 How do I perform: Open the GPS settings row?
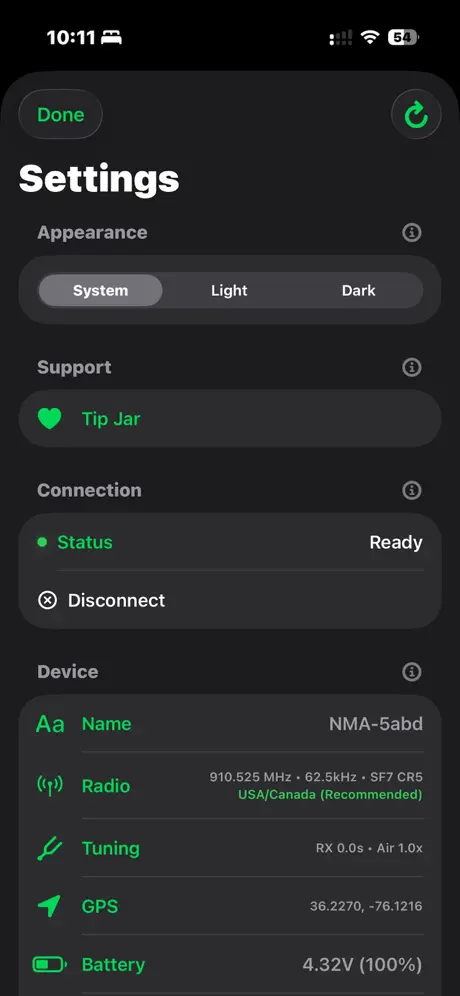pyautogui.click(x=230, y=906)
